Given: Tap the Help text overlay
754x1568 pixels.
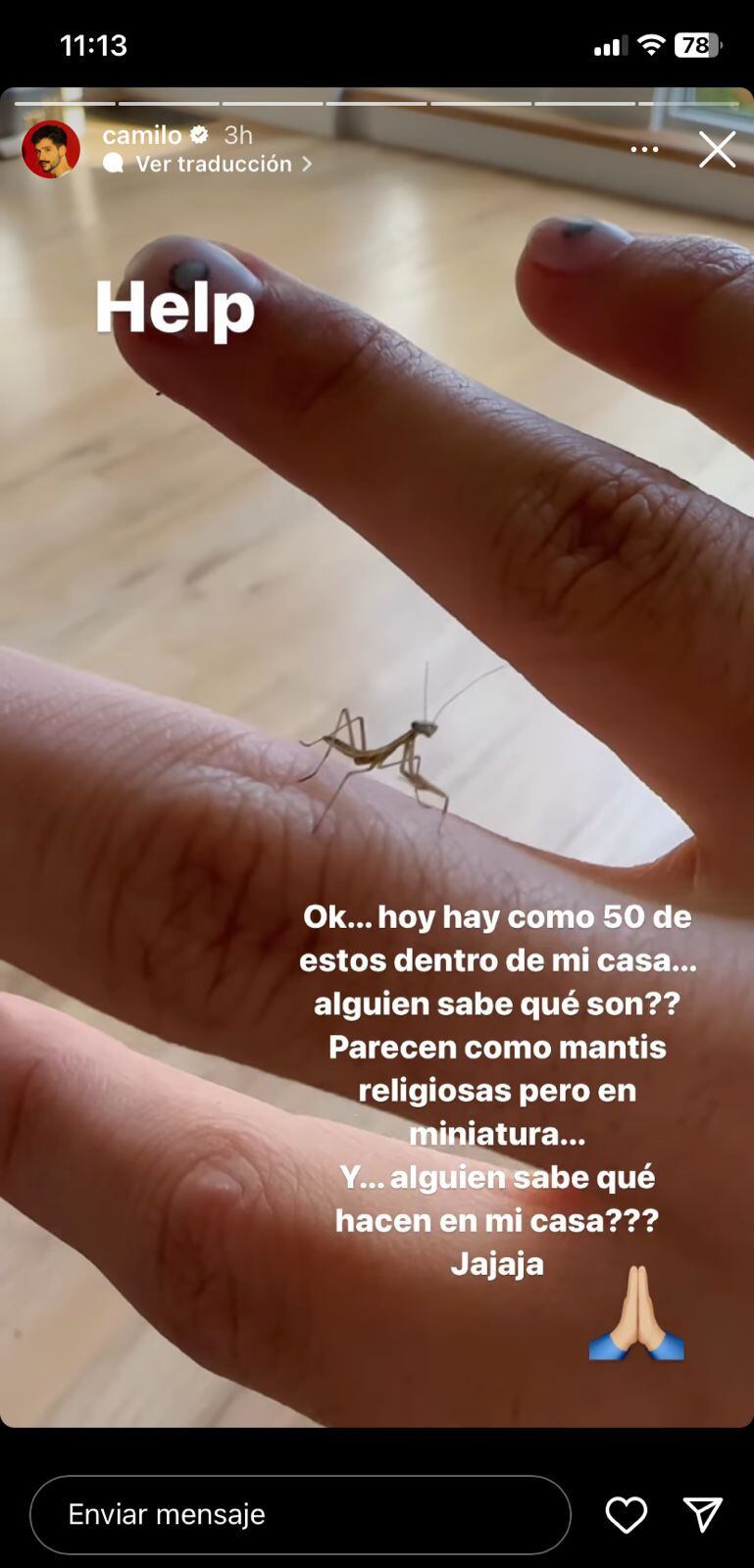Looking at the screenshot, I should point(176,309).
